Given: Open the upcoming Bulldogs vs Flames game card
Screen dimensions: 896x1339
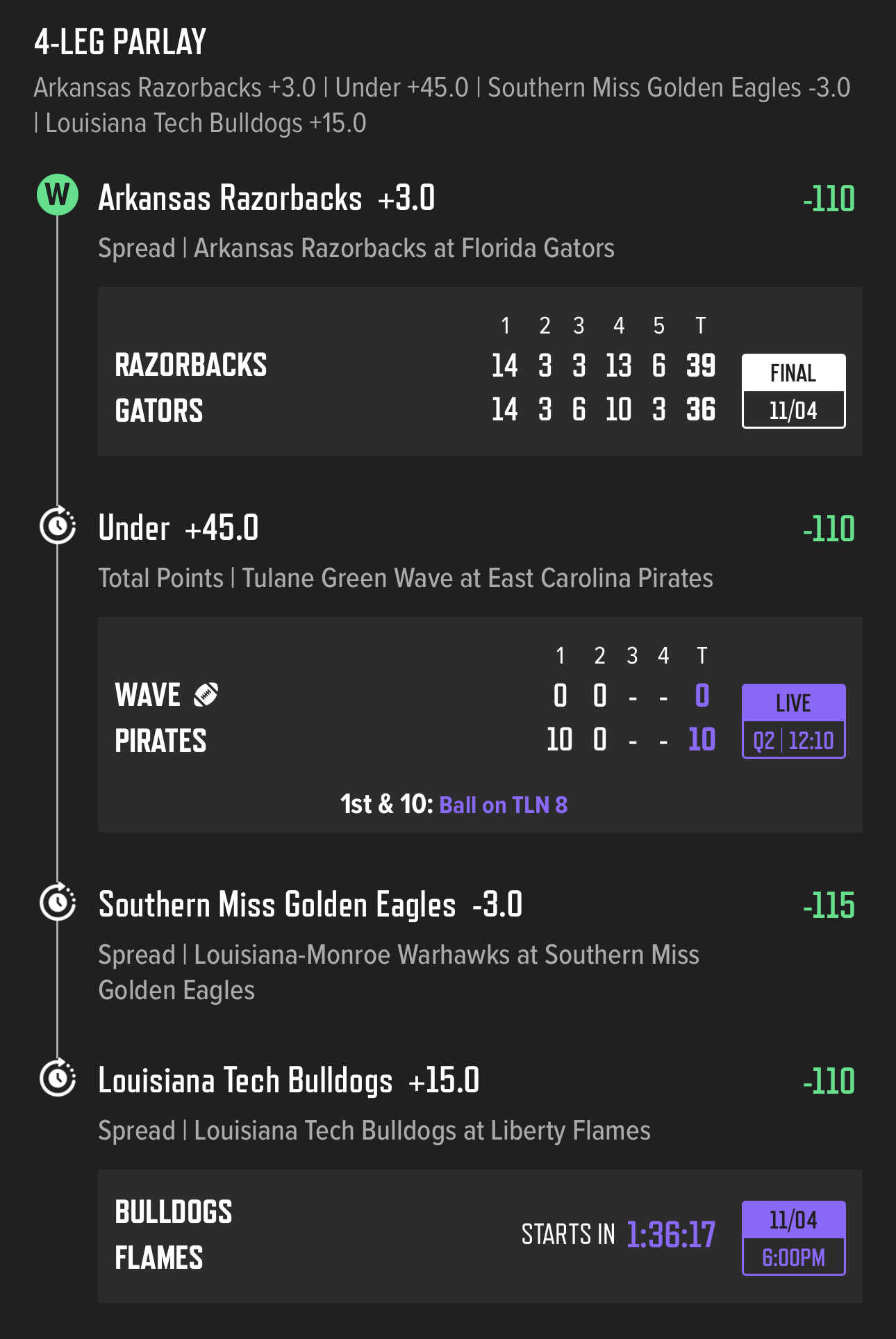Looking at the screenshot, I should 479,1235.
